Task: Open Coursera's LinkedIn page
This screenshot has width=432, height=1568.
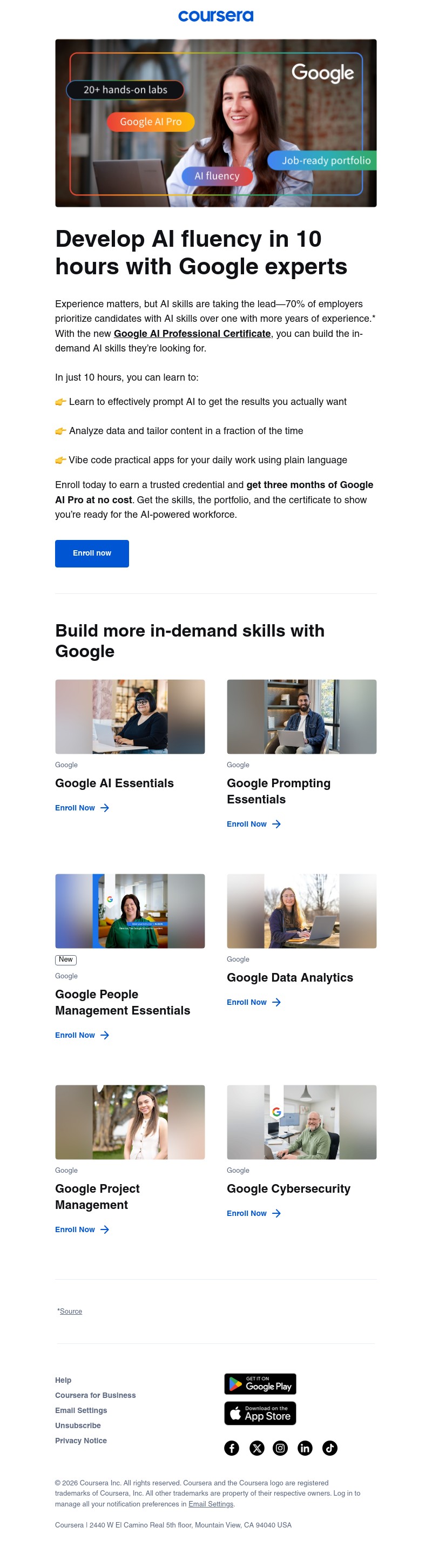Action: tap(305, 1448)
